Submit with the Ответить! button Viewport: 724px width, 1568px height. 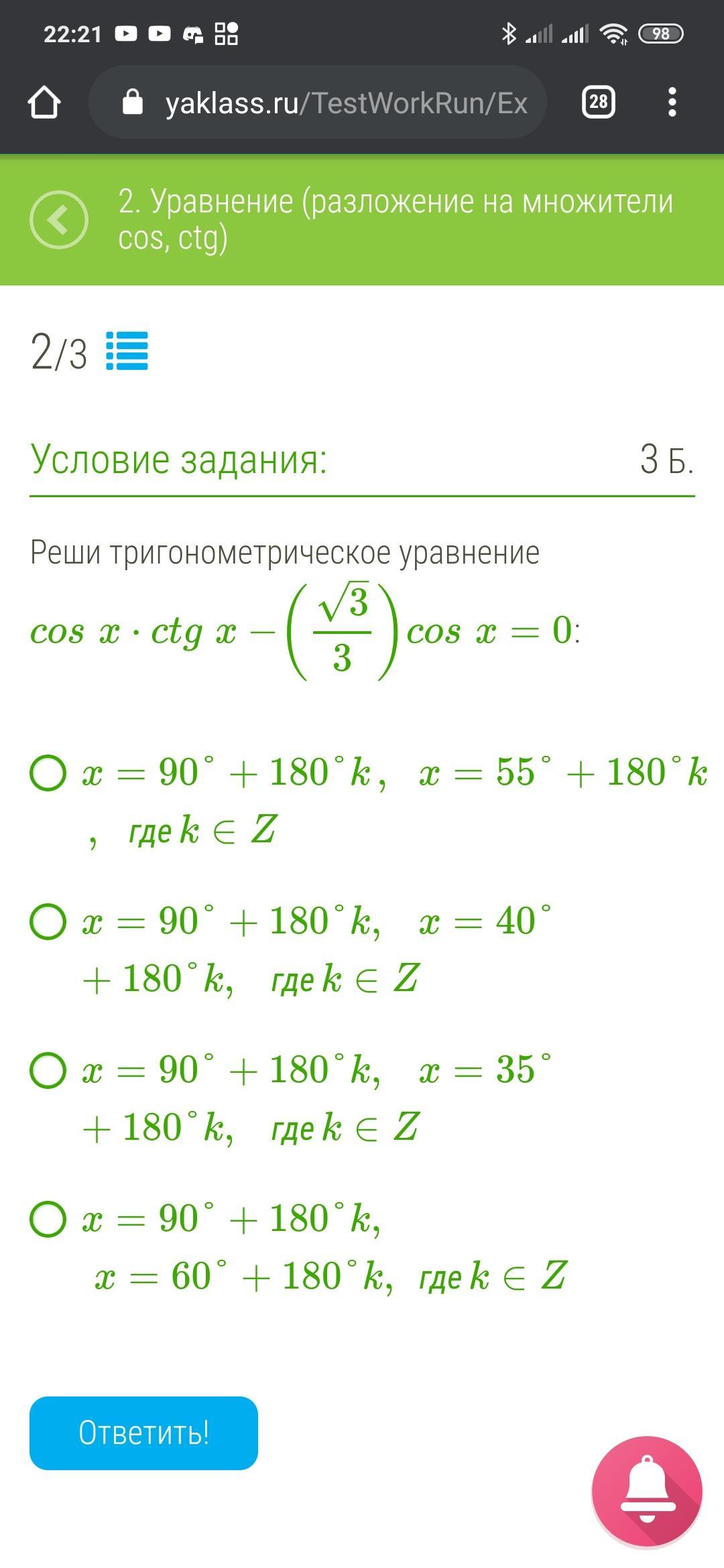[143, 1433]
